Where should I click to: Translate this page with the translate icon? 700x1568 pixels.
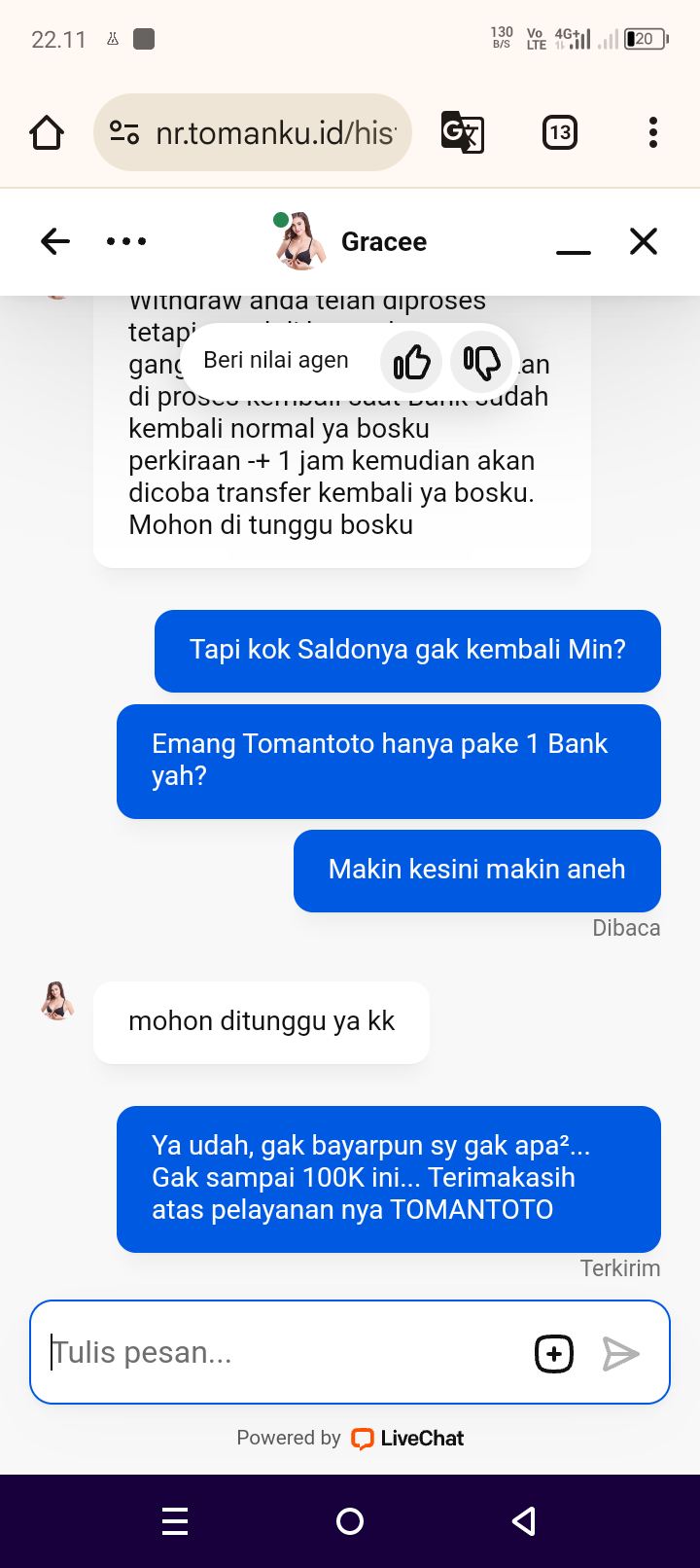click(463, 132)
